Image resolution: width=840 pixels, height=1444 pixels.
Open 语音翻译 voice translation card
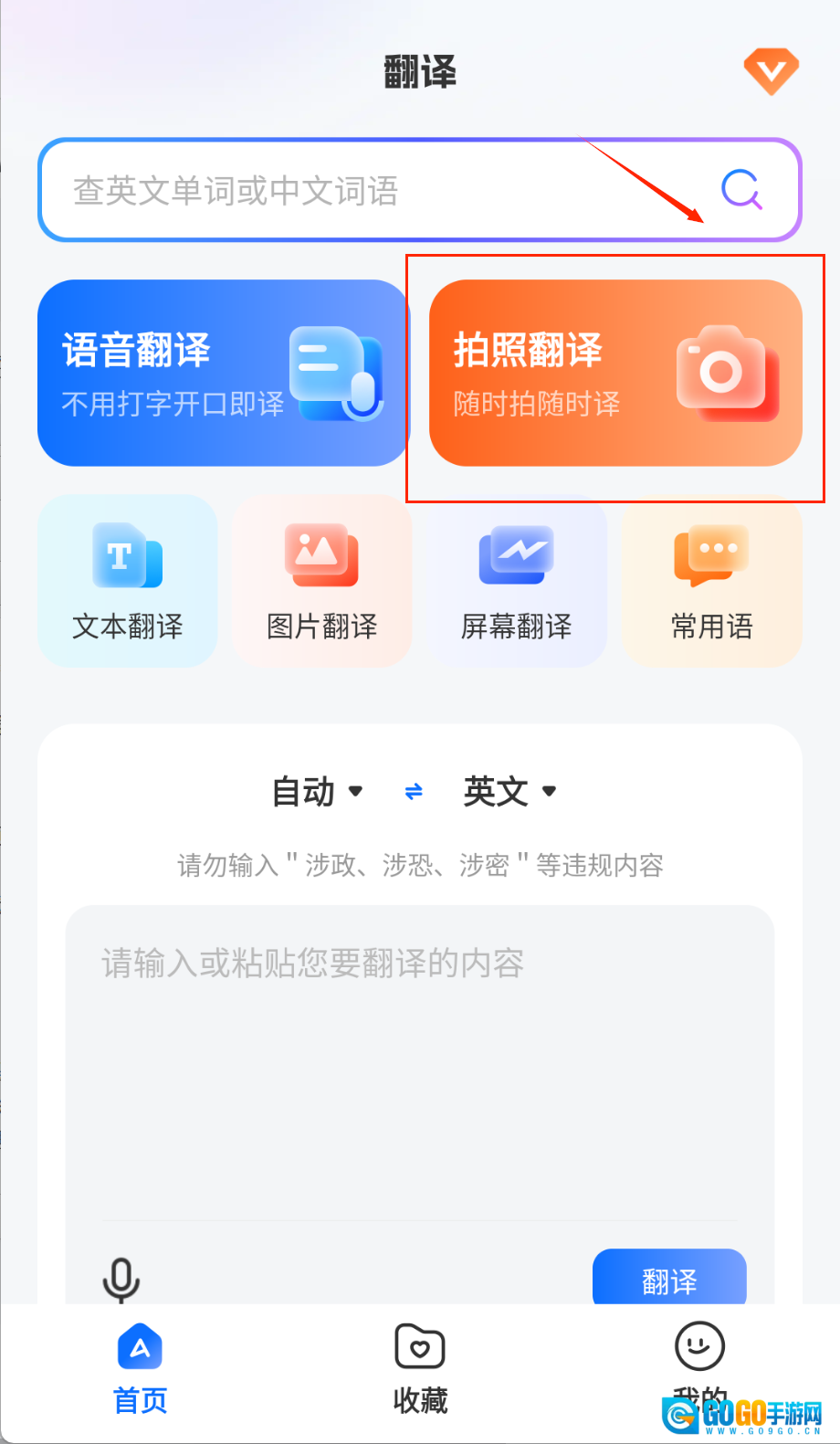point(222,374)
